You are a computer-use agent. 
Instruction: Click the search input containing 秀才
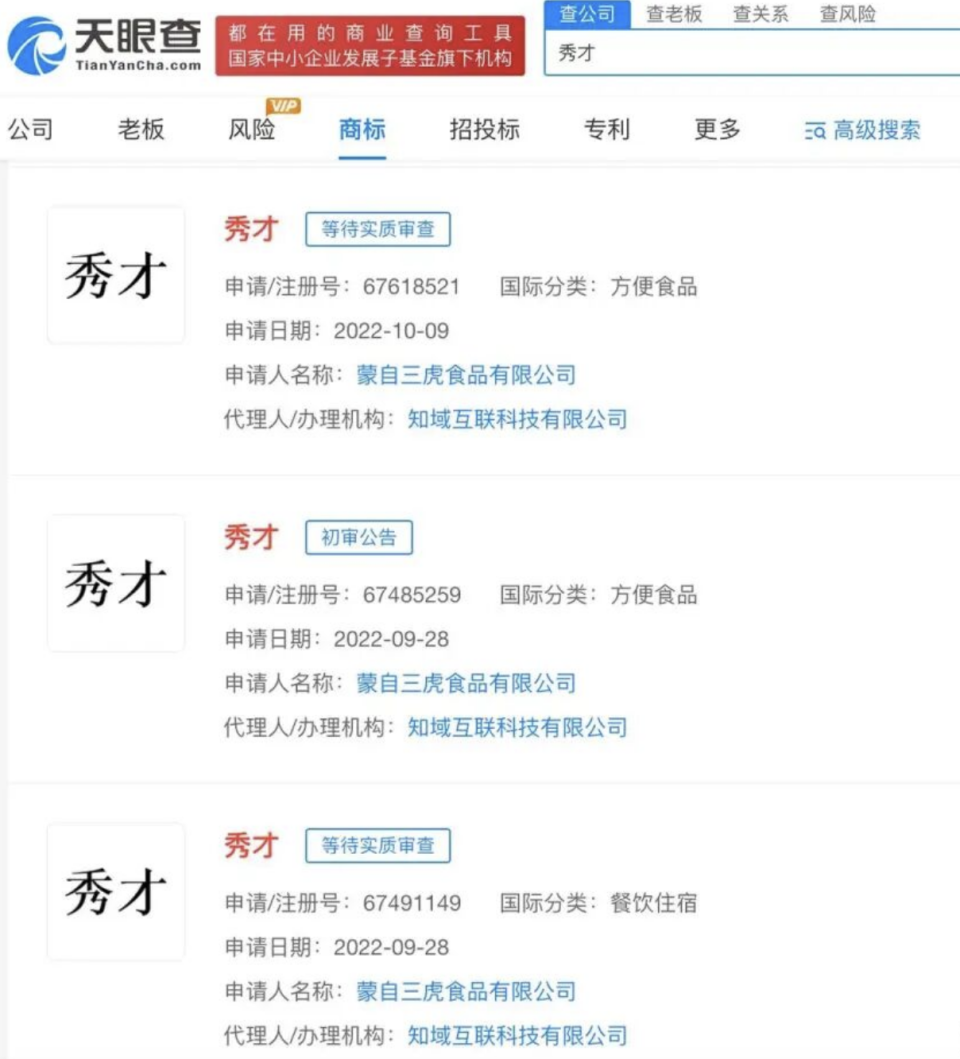tap(700, 56)
